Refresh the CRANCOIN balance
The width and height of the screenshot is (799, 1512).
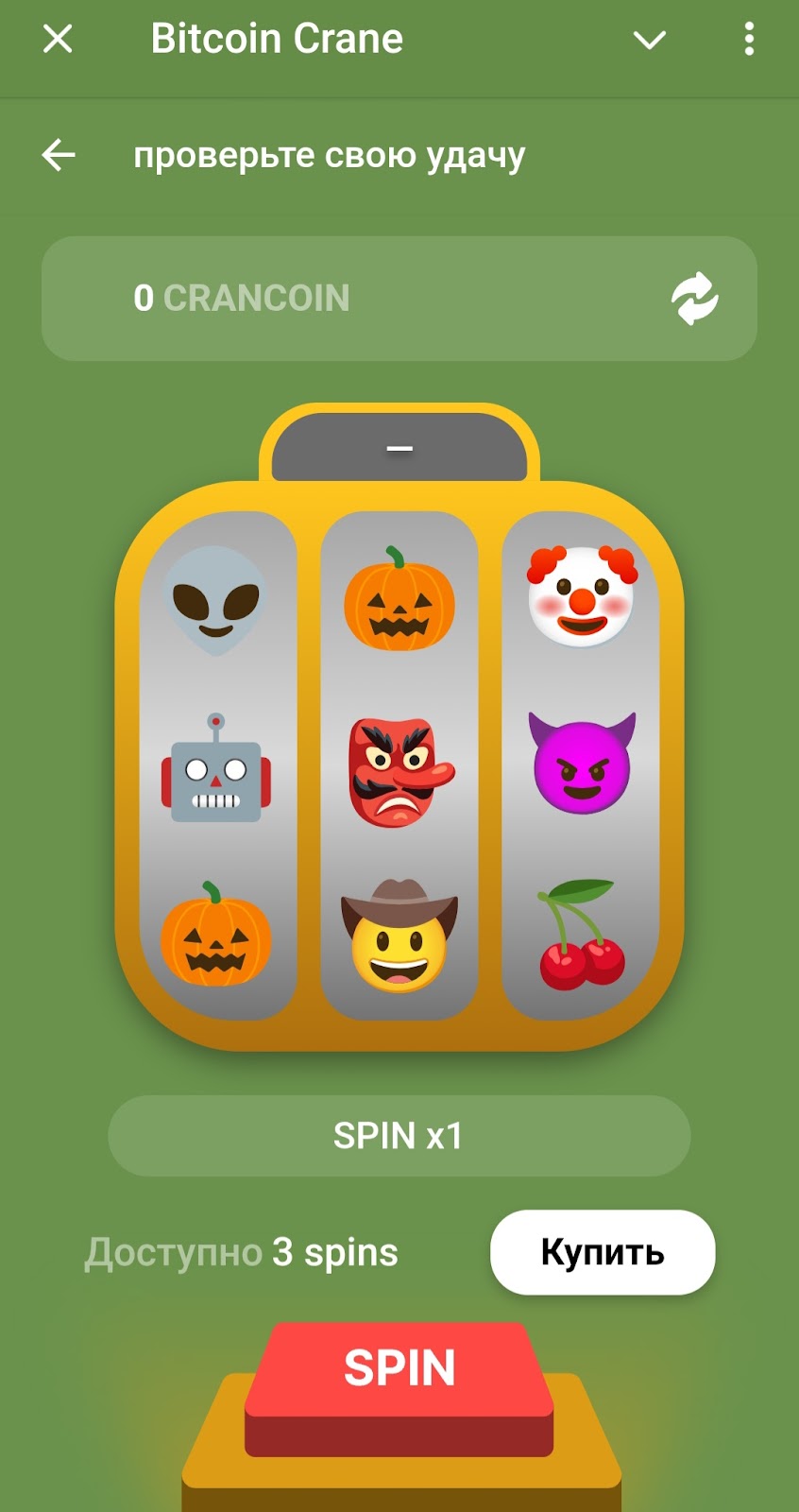click(x=694, y=299)
